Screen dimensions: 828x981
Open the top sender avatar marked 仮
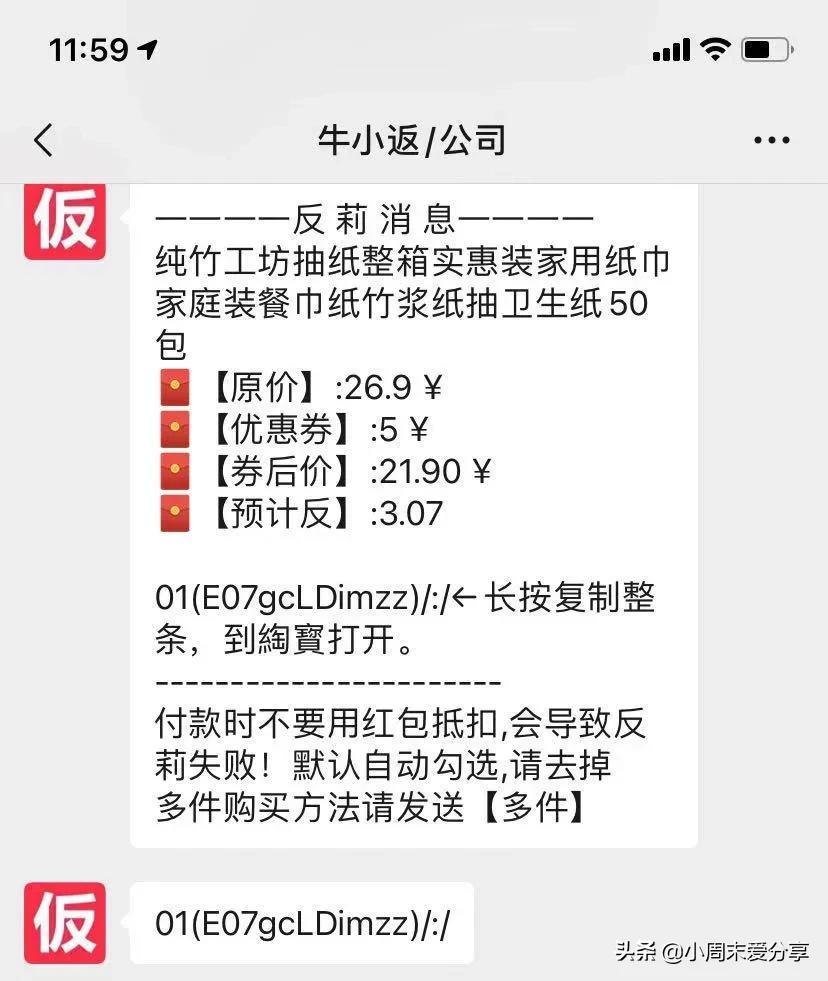[64, 222]
